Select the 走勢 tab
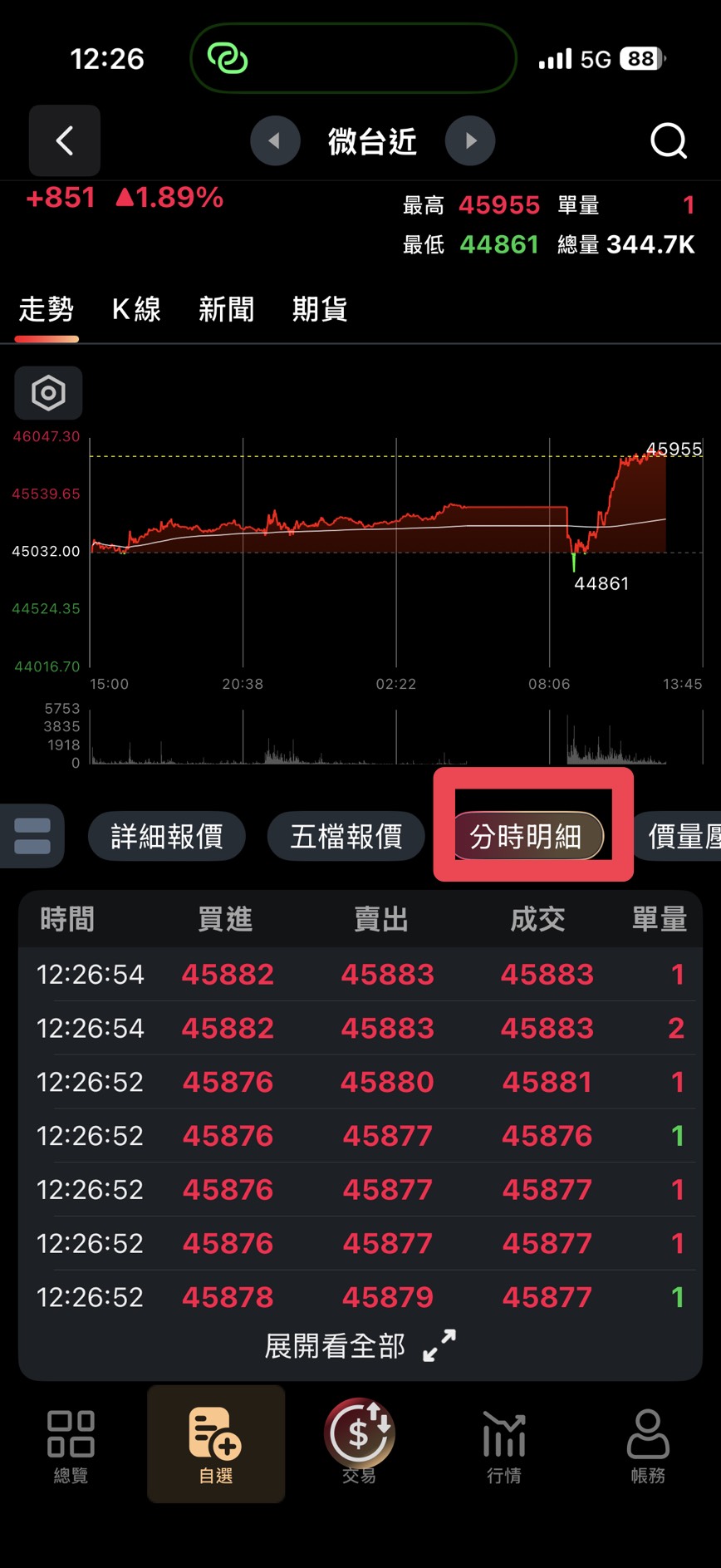The width and height of the screenshot is (721, 1568). pos(47,309)
